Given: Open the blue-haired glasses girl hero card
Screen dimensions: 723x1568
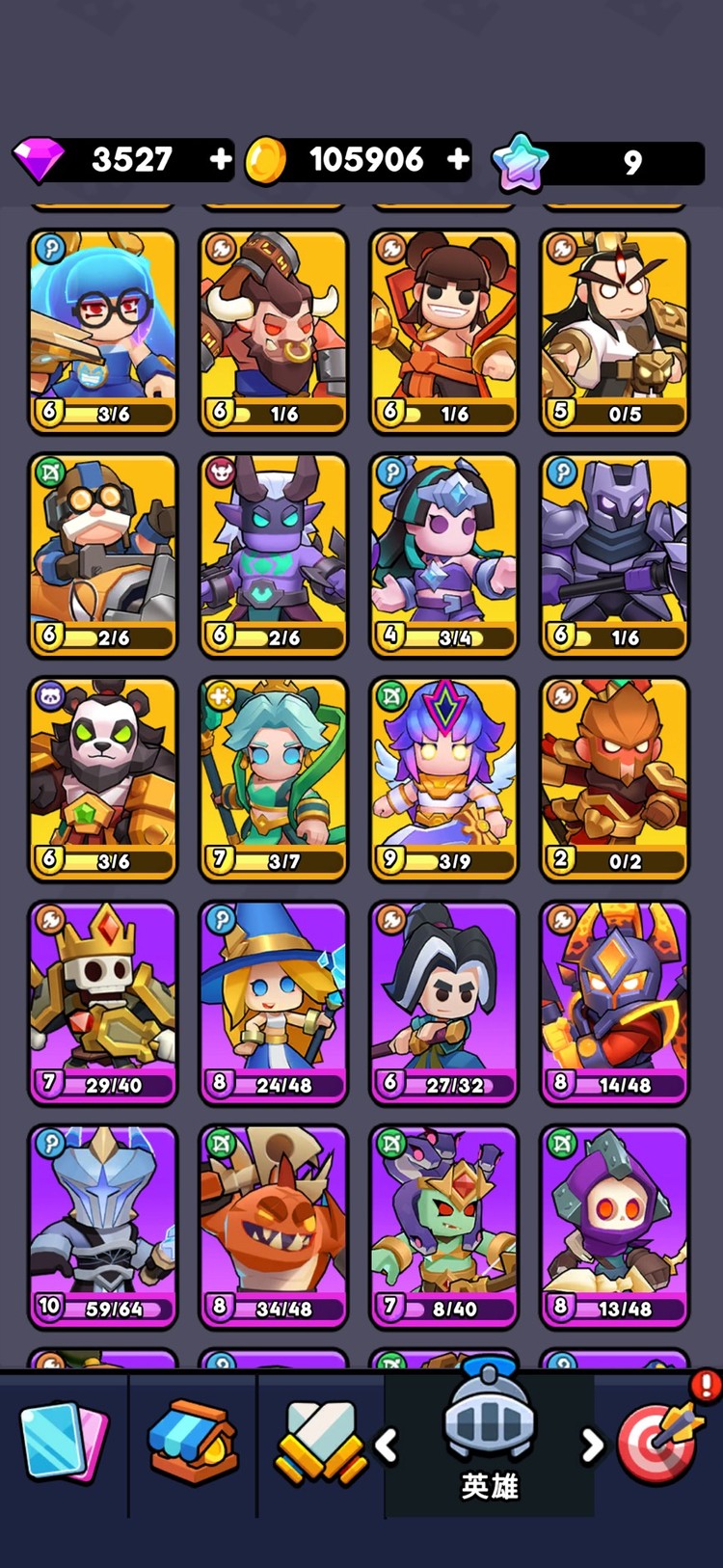Looking at the screenshot, I should [x=103, y=331].
